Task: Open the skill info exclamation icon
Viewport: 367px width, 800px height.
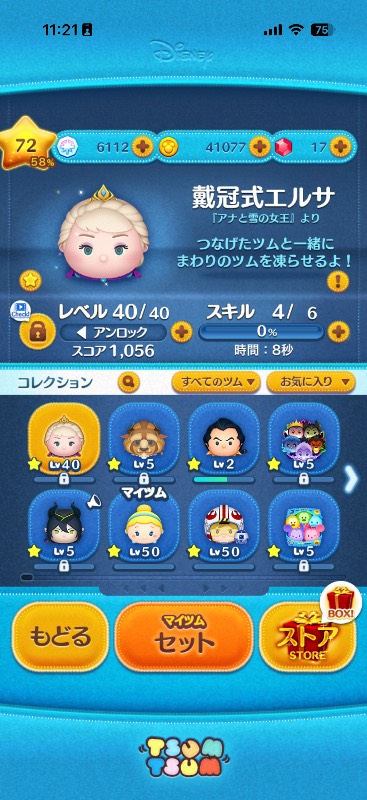Action: (337, 281)
